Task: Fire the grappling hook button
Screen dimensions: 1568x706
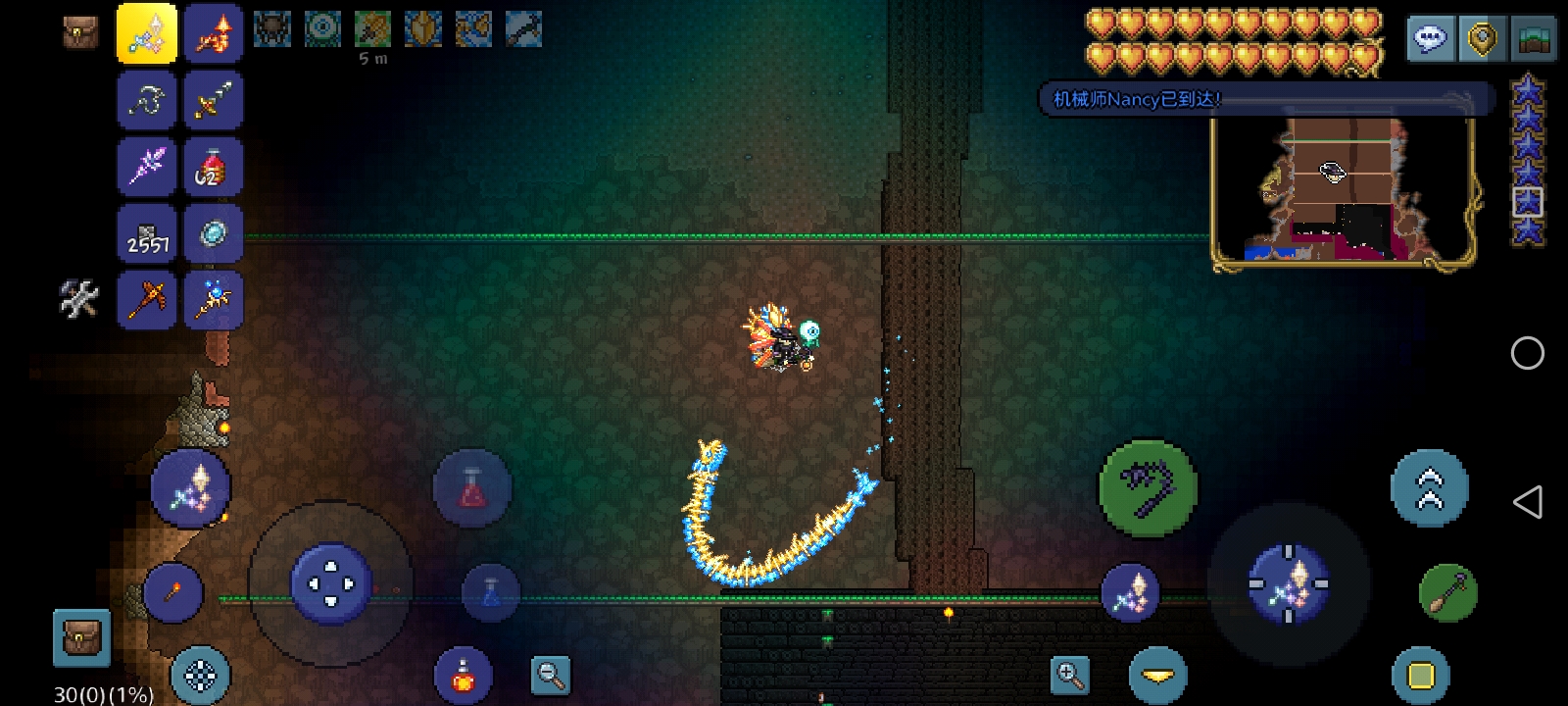Action: point(1148,487)
